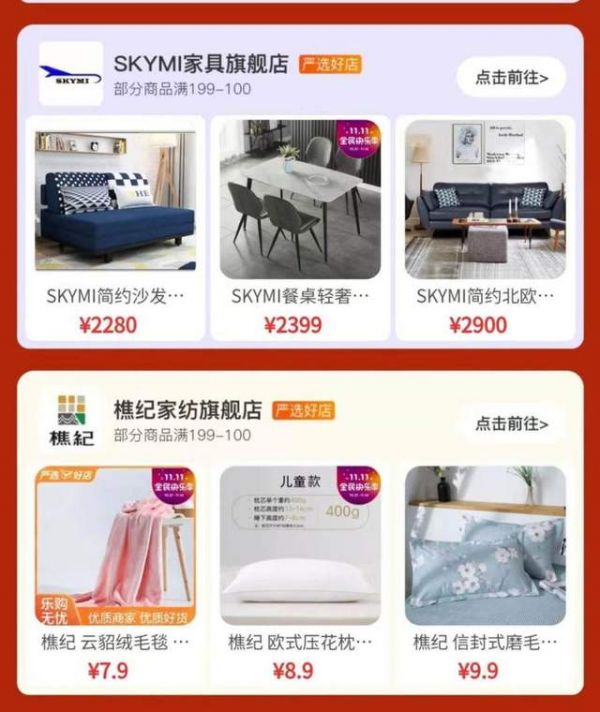Screen dimensions: 600x712
Task: Open the SKYMI家具旗舰店 store header
Action: pyautogui.click(x=200, y=65)
